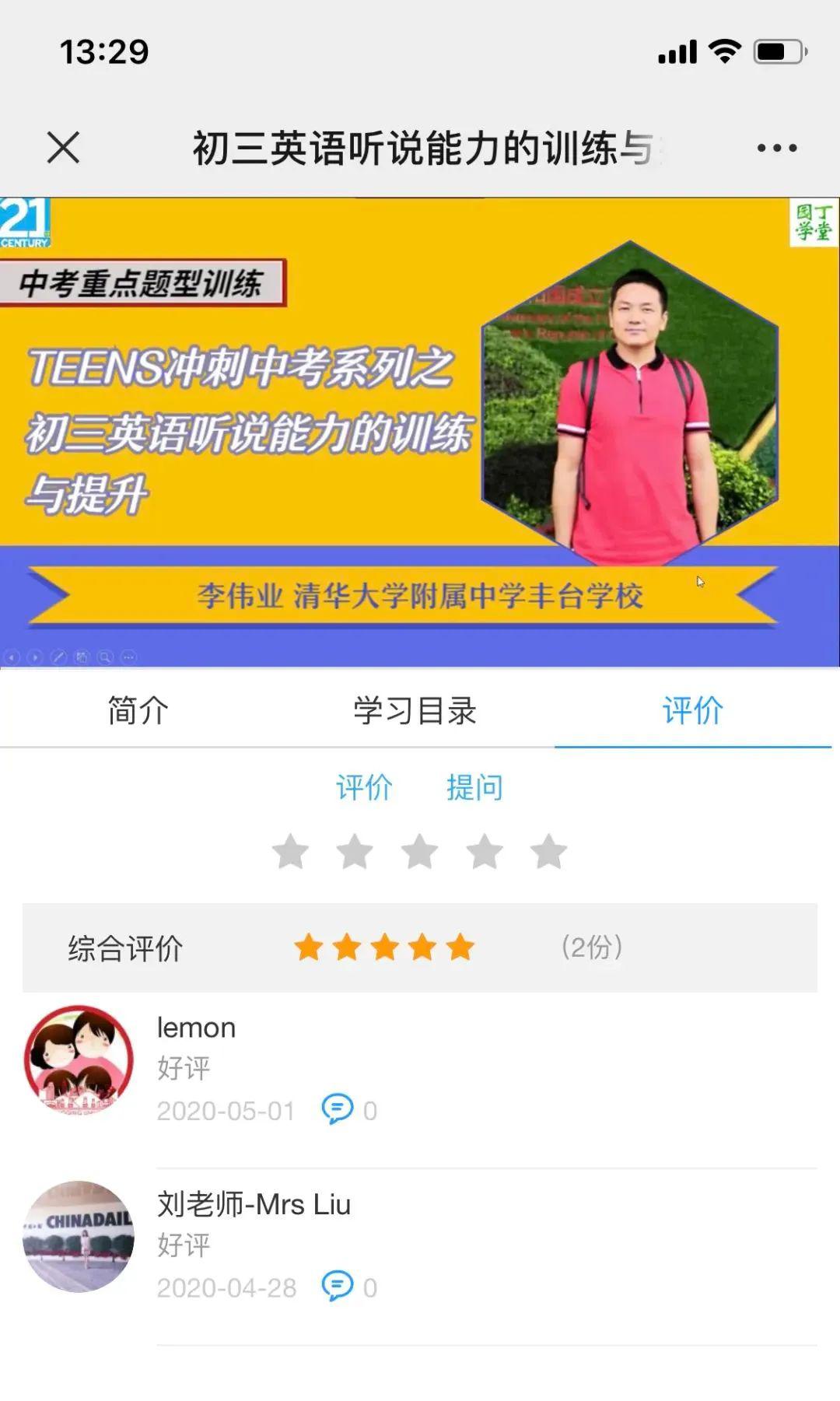
Task: Open the 提问 section
Action: click(474, 787)
